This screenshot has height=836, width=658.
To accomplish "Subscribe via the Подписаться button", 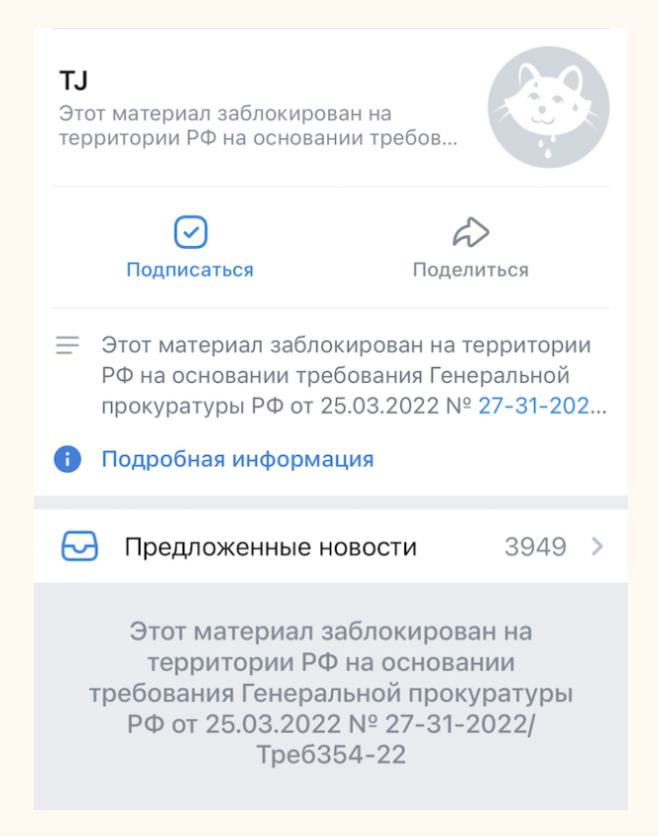I will tap(190, 248).
